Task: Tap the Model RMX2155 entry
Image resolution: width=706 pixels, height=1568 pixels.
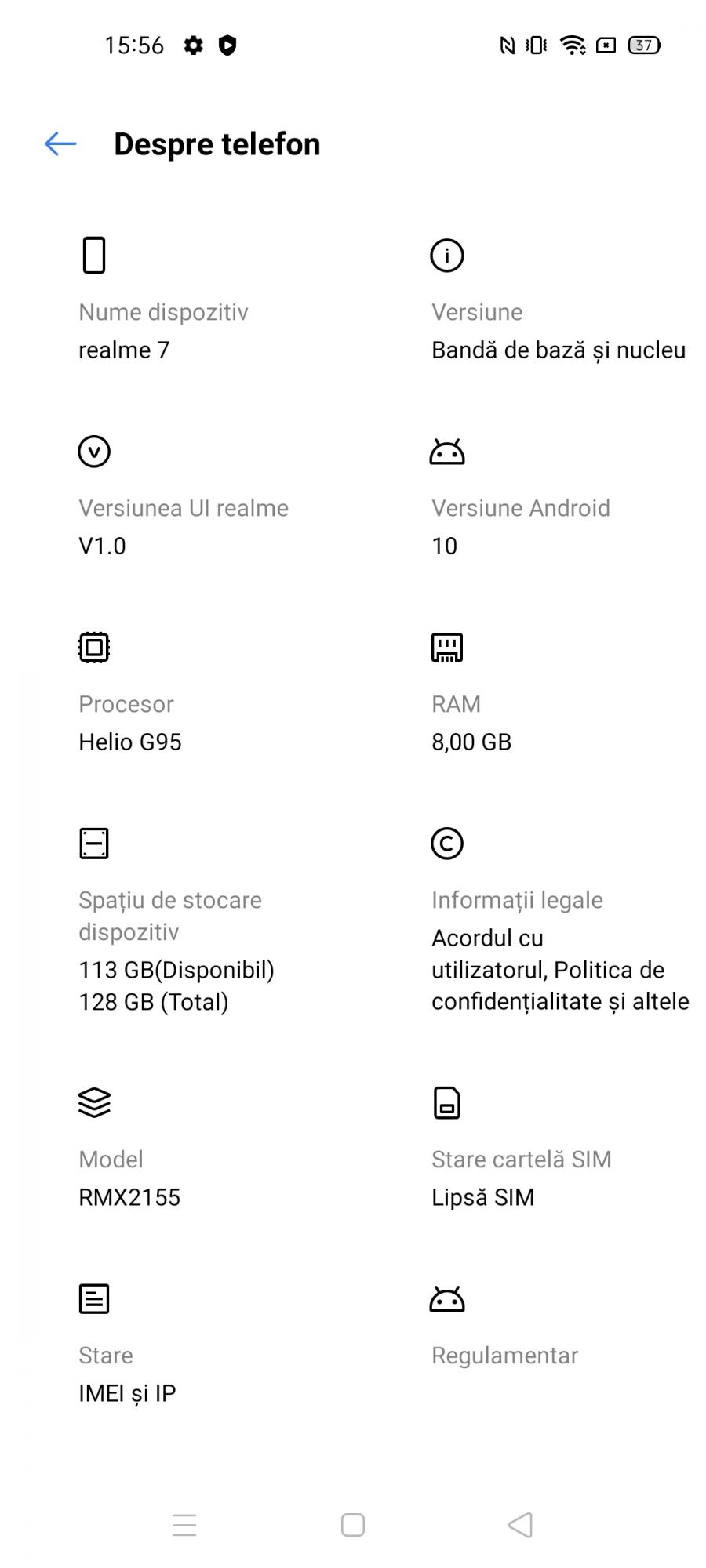Action: (x=129, y=1176)
